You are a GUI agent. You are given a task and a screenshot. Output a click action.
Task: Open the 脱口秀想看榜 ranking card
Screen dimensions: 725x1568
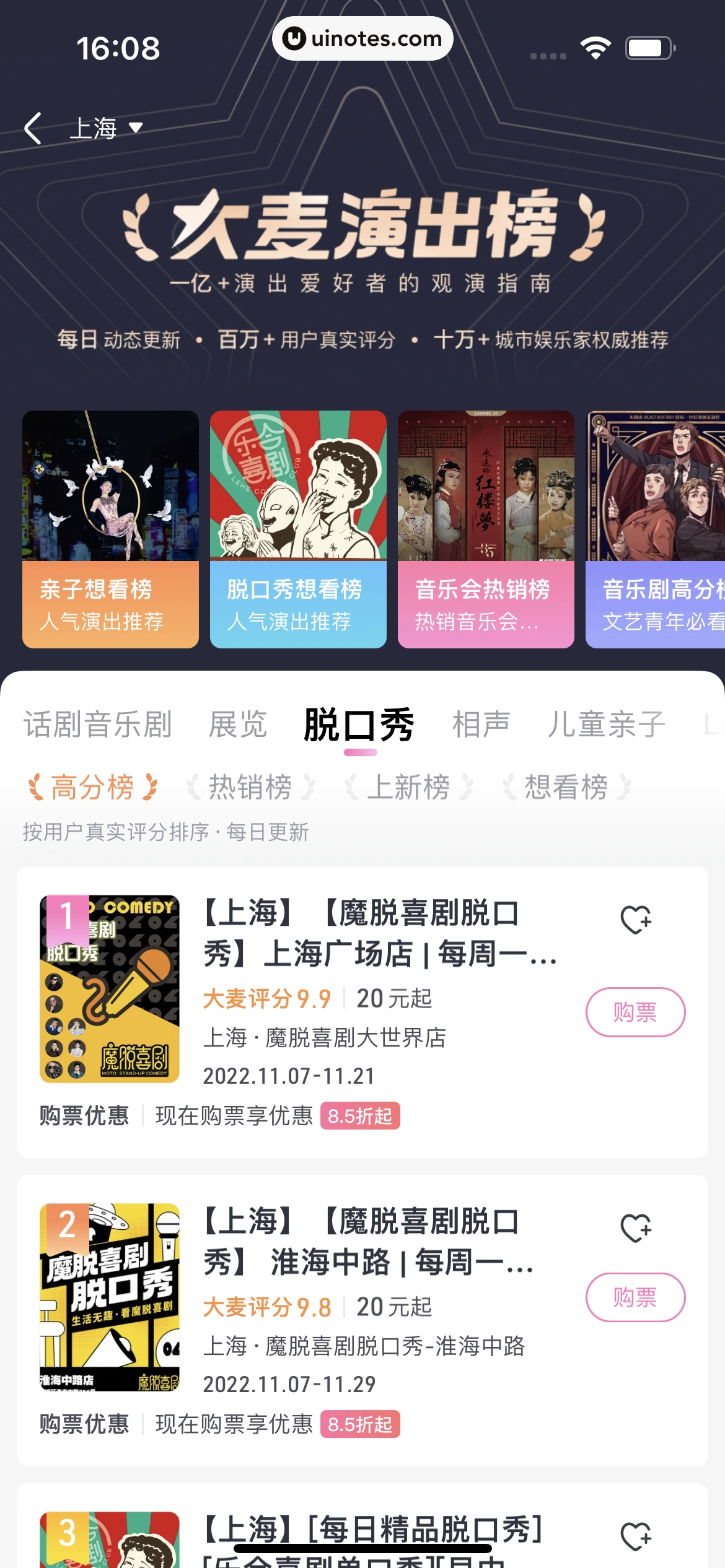point(298,529)
